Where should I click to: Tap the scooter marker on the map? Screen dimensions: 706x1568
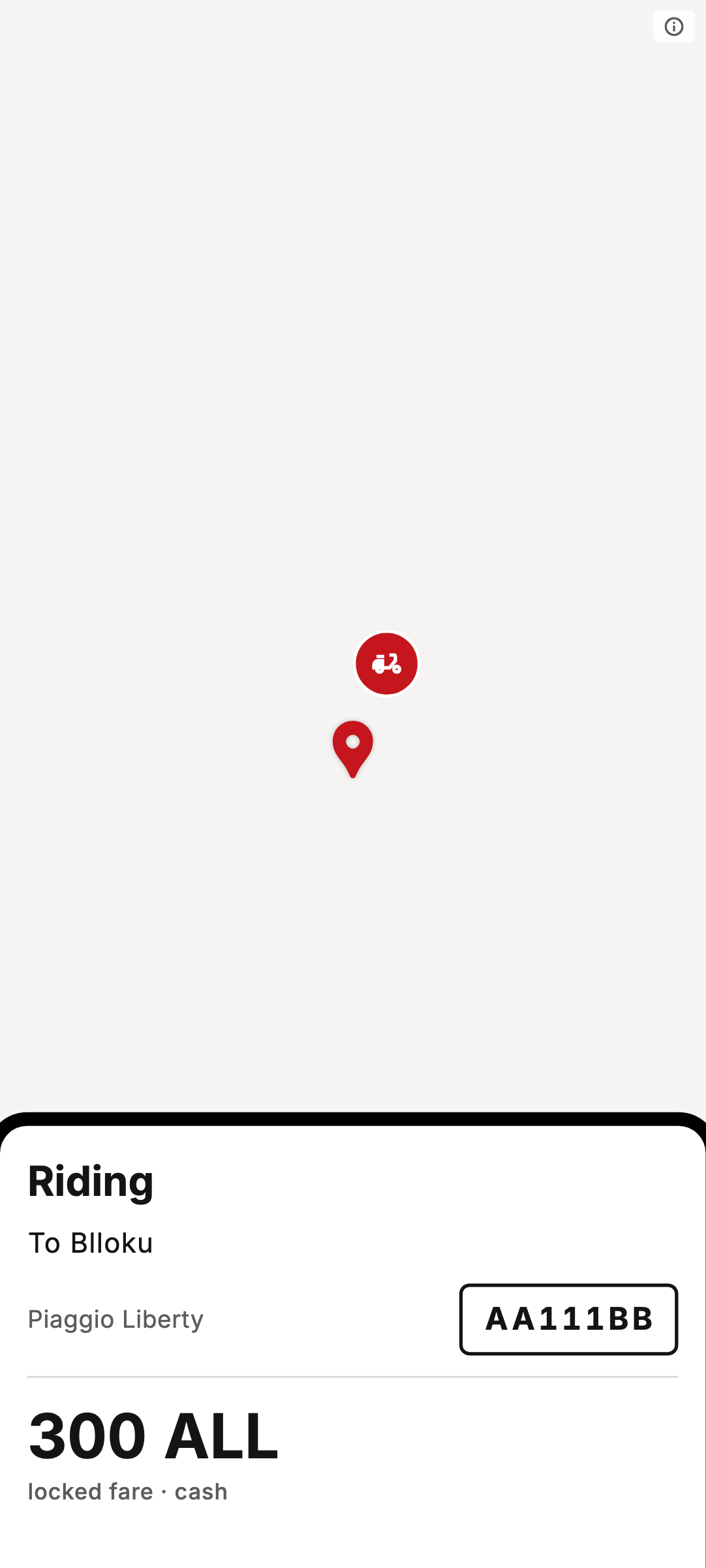pyautogui.click(x=386, y=664)
